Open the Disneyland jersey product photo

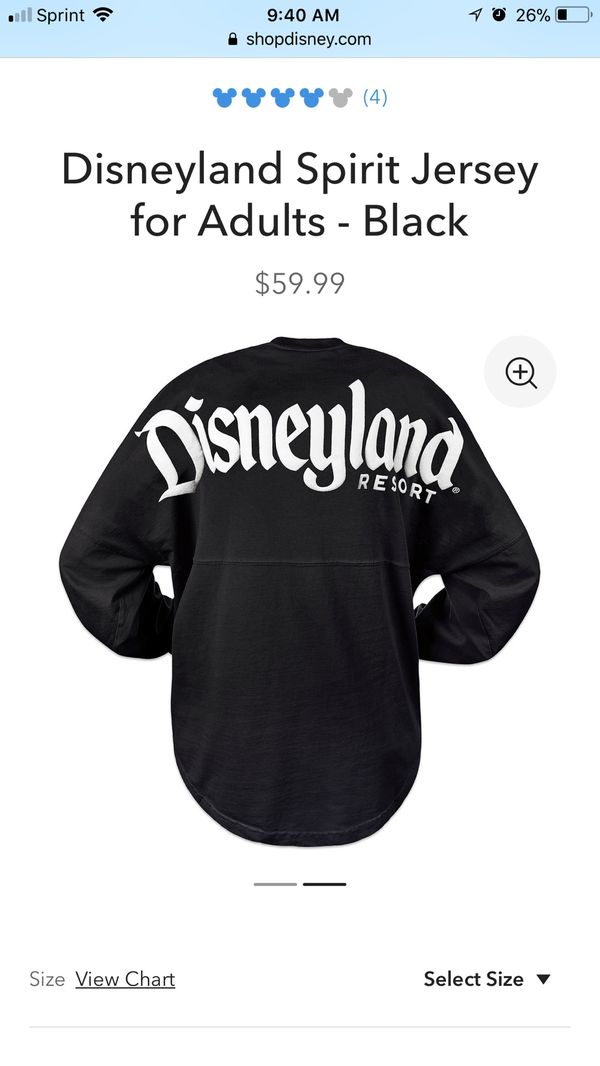(x=300, y=591)
